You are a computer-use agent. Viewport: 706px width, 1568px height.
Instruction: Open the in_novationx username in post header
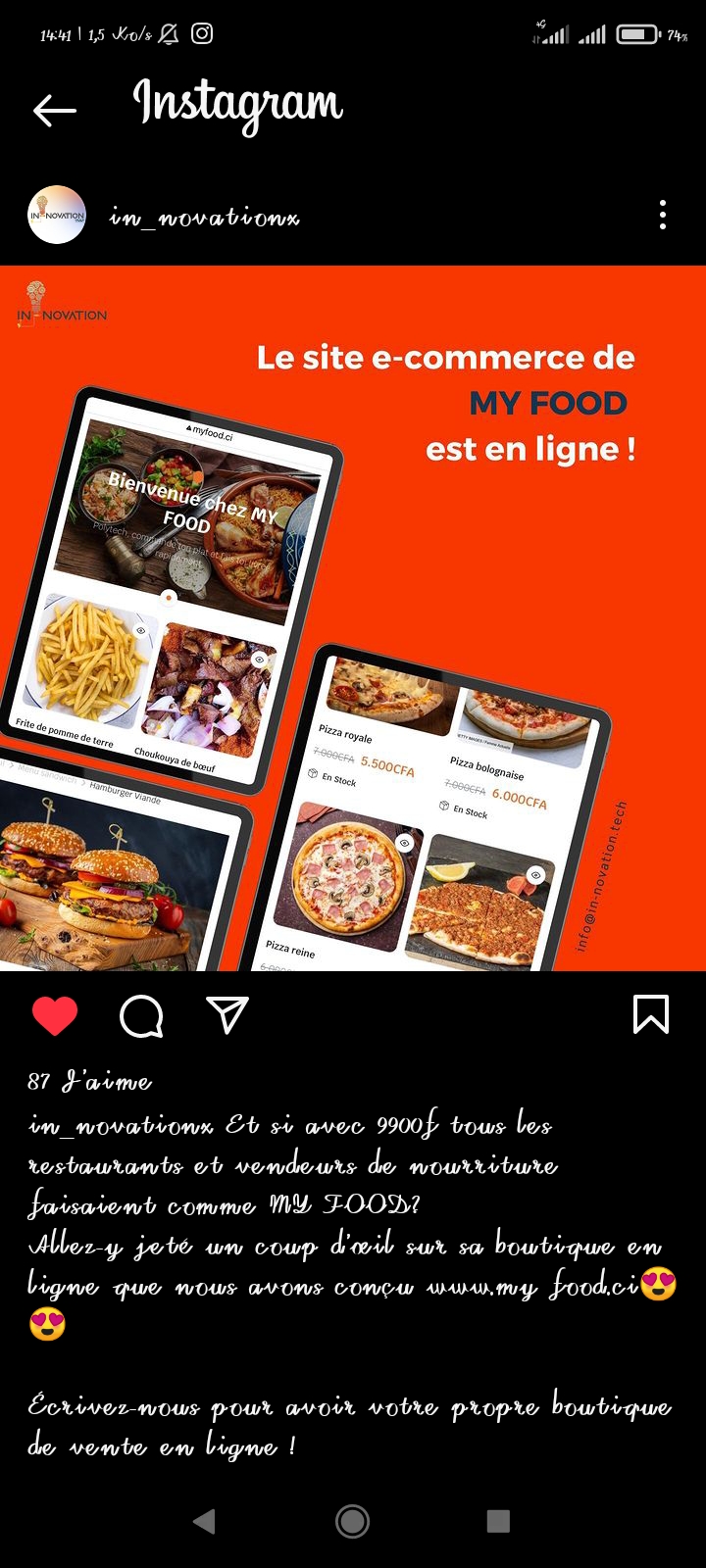tap(204, 217)
